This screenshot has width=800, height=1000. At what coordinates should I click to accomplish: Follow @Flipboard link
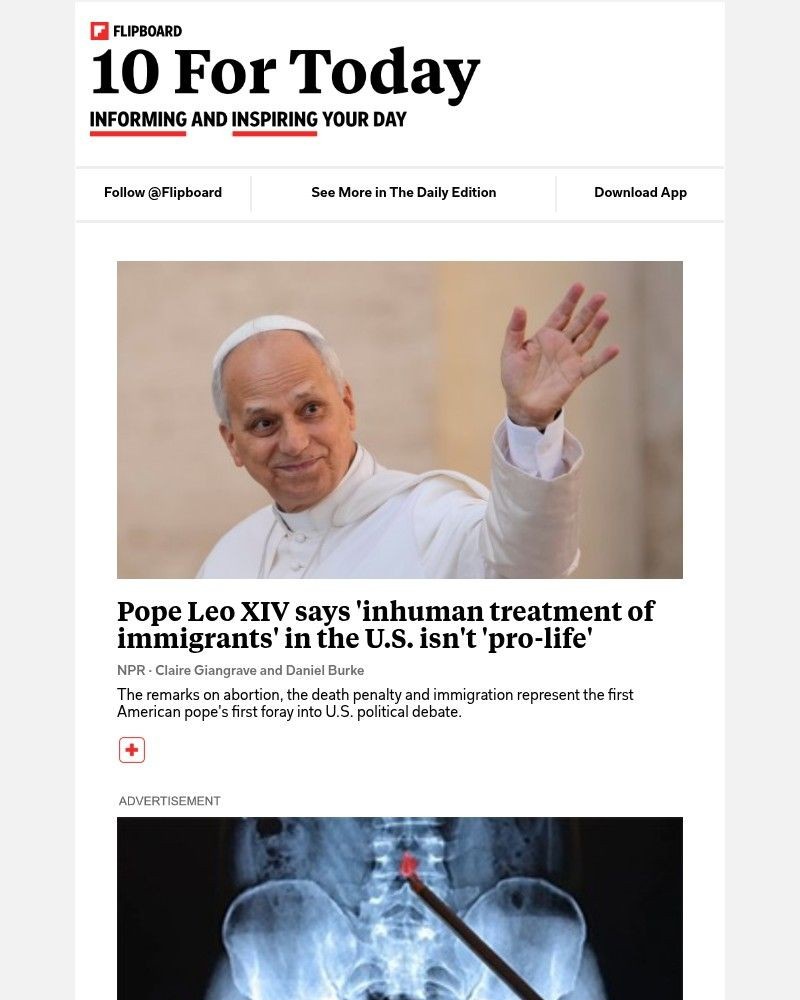(x=163, y=193)
